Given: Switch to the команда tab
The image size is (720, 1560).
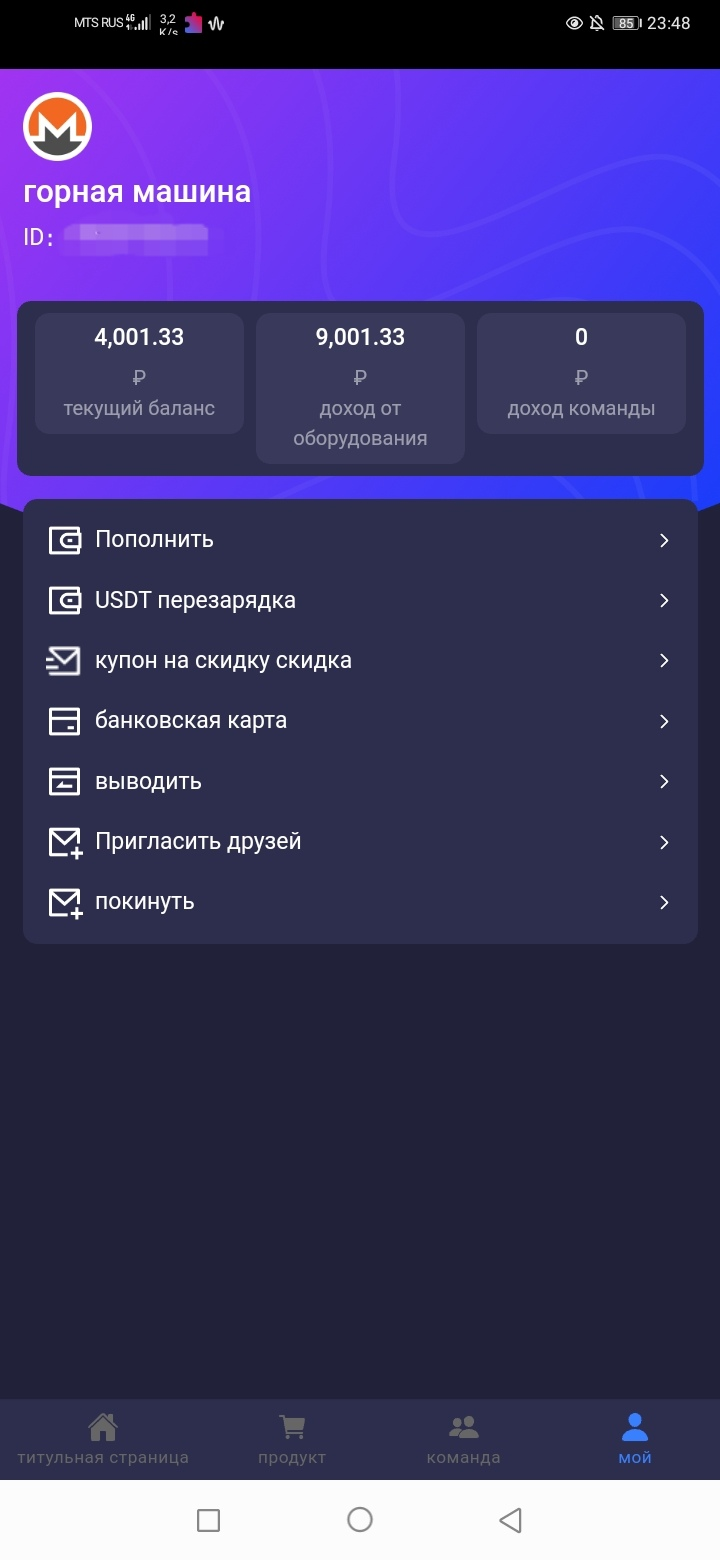Looking at the screenshot, I should pos(463,1439).
